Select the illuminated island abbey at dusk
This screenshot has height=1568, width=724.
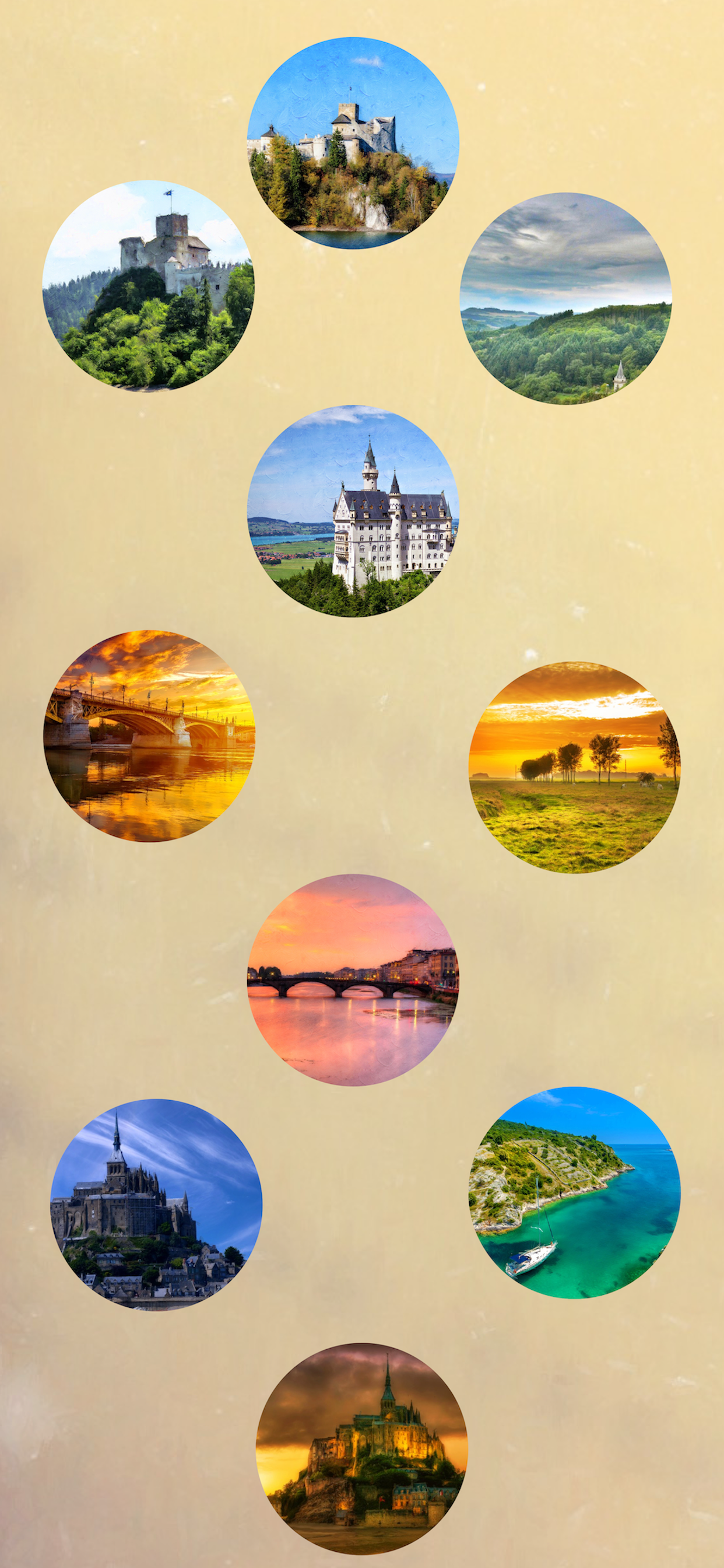point(361,1448)
